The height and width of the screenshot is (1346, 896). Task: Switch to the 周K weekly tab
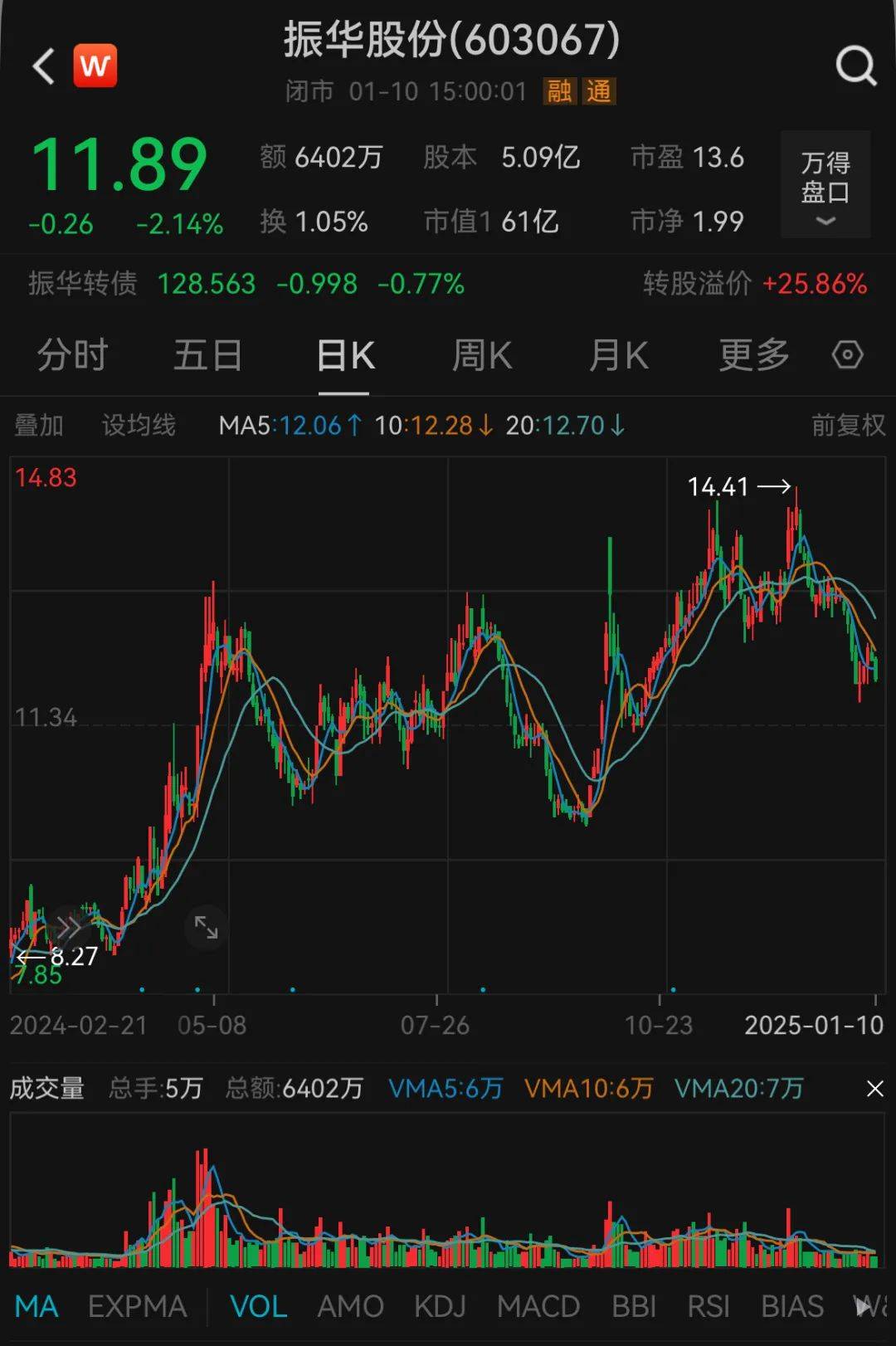481,354
